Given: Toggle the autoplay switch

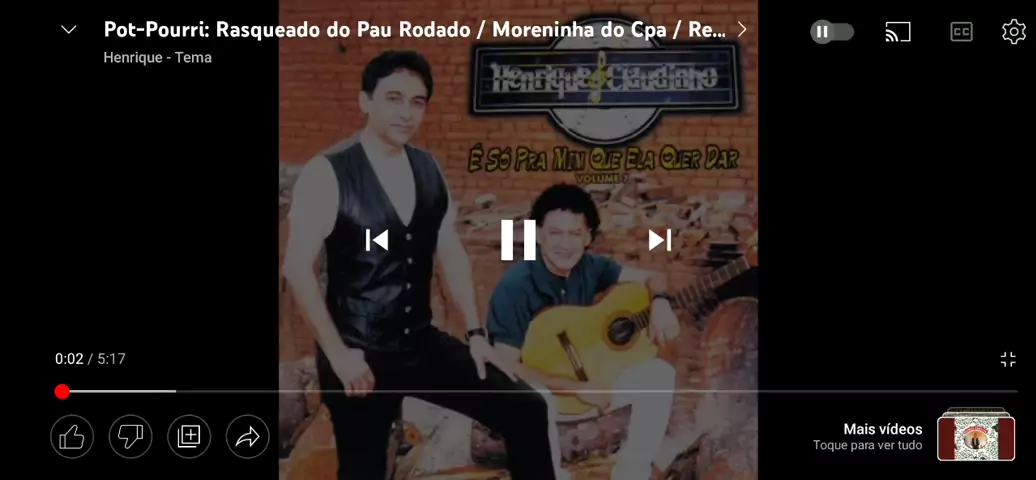Looking at the screenshot, I should [x=832, y=32].
